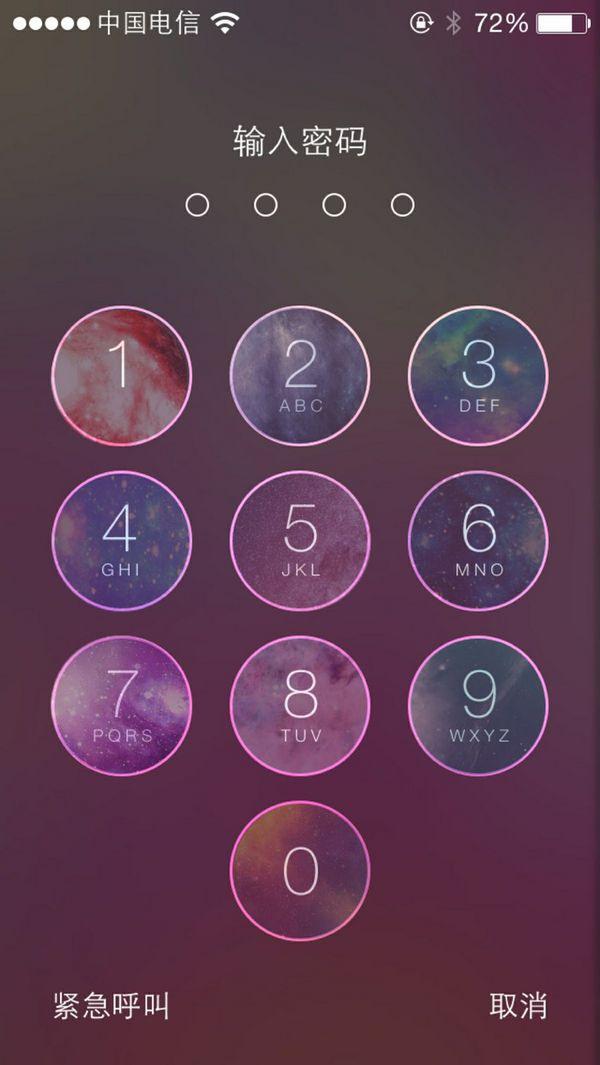Open emergency call (紧急呼叫)
The image size is (600, 1065).
click(112, 1006)
